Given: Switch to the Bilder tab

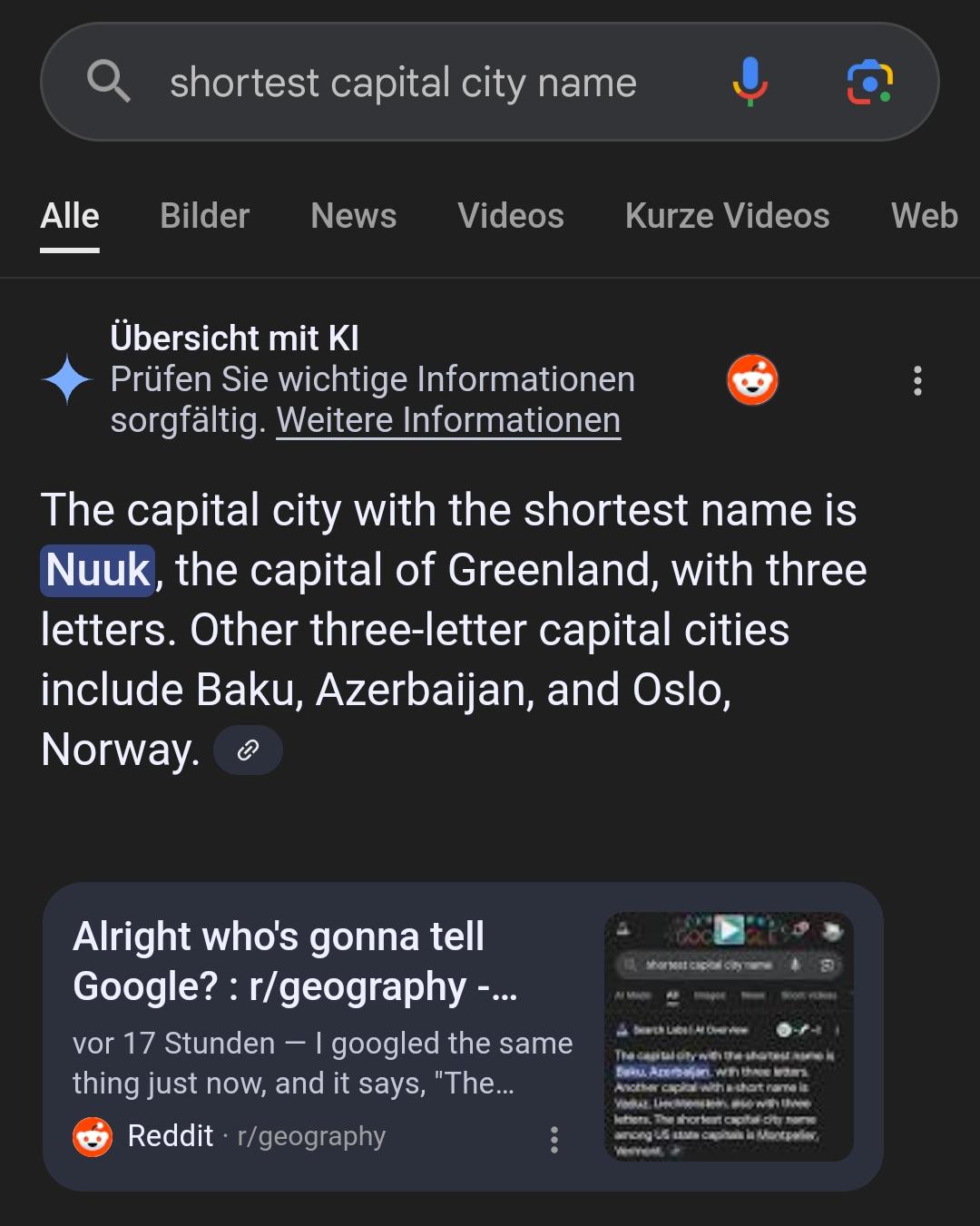Looking at the screenshot, I should (204, 216).
